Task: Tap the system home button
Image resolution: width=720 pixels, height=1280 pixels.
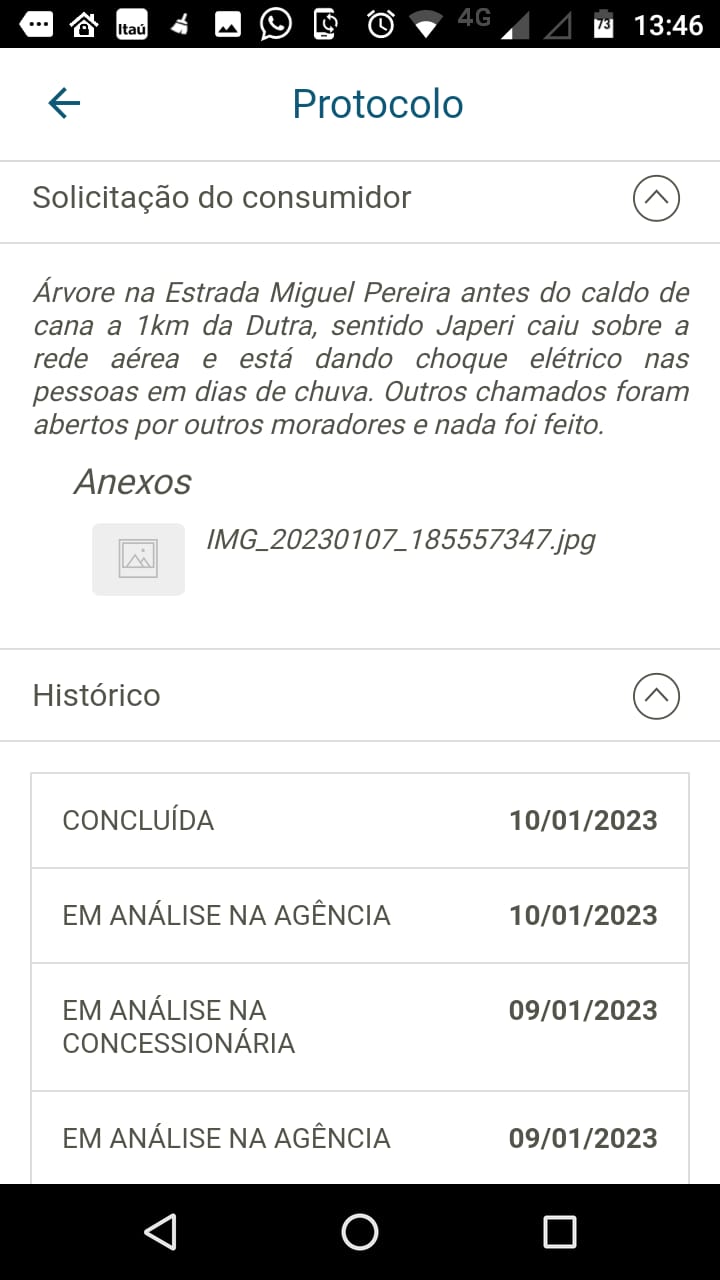Action: click(360, 1232)
